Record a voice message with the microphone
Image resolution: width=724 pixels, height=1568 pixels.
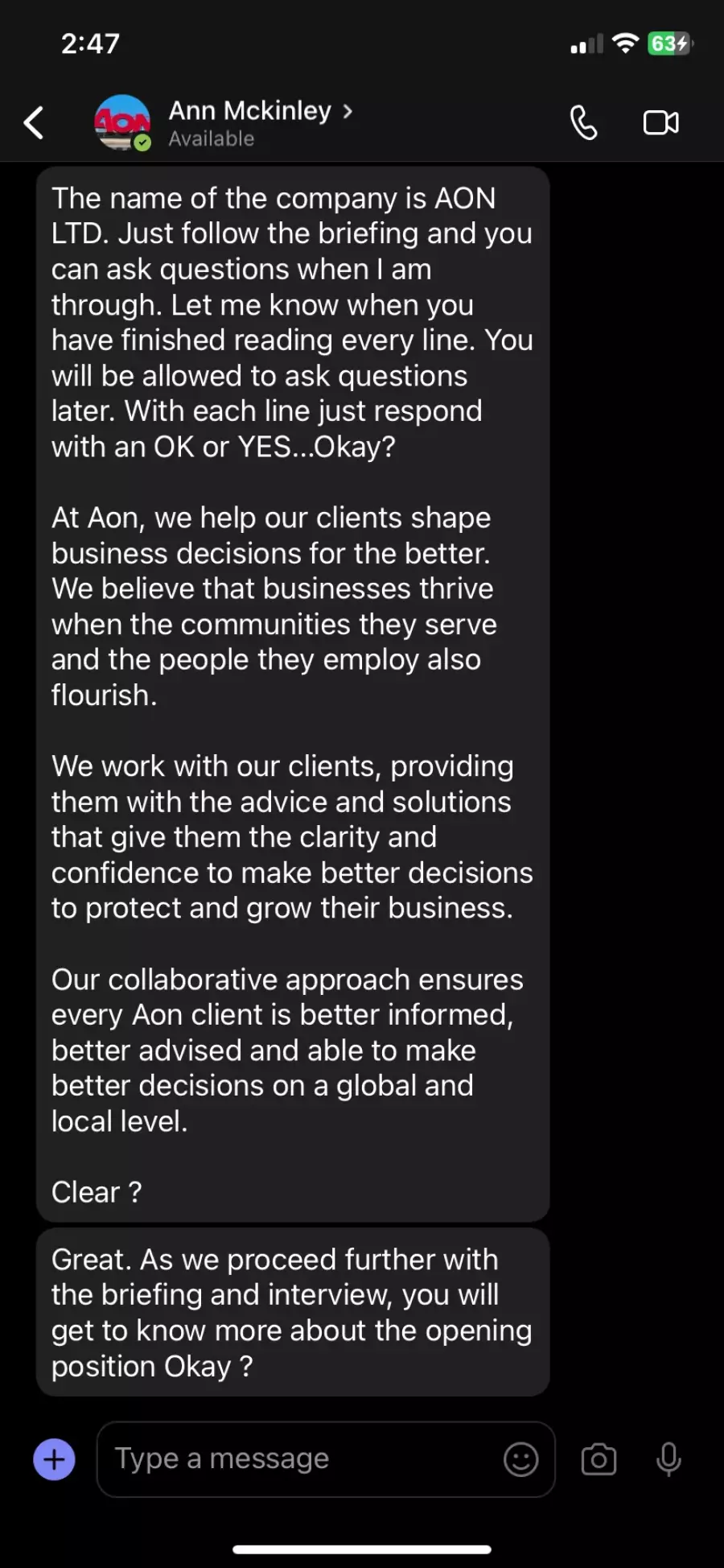click(x=668, y=1459)
